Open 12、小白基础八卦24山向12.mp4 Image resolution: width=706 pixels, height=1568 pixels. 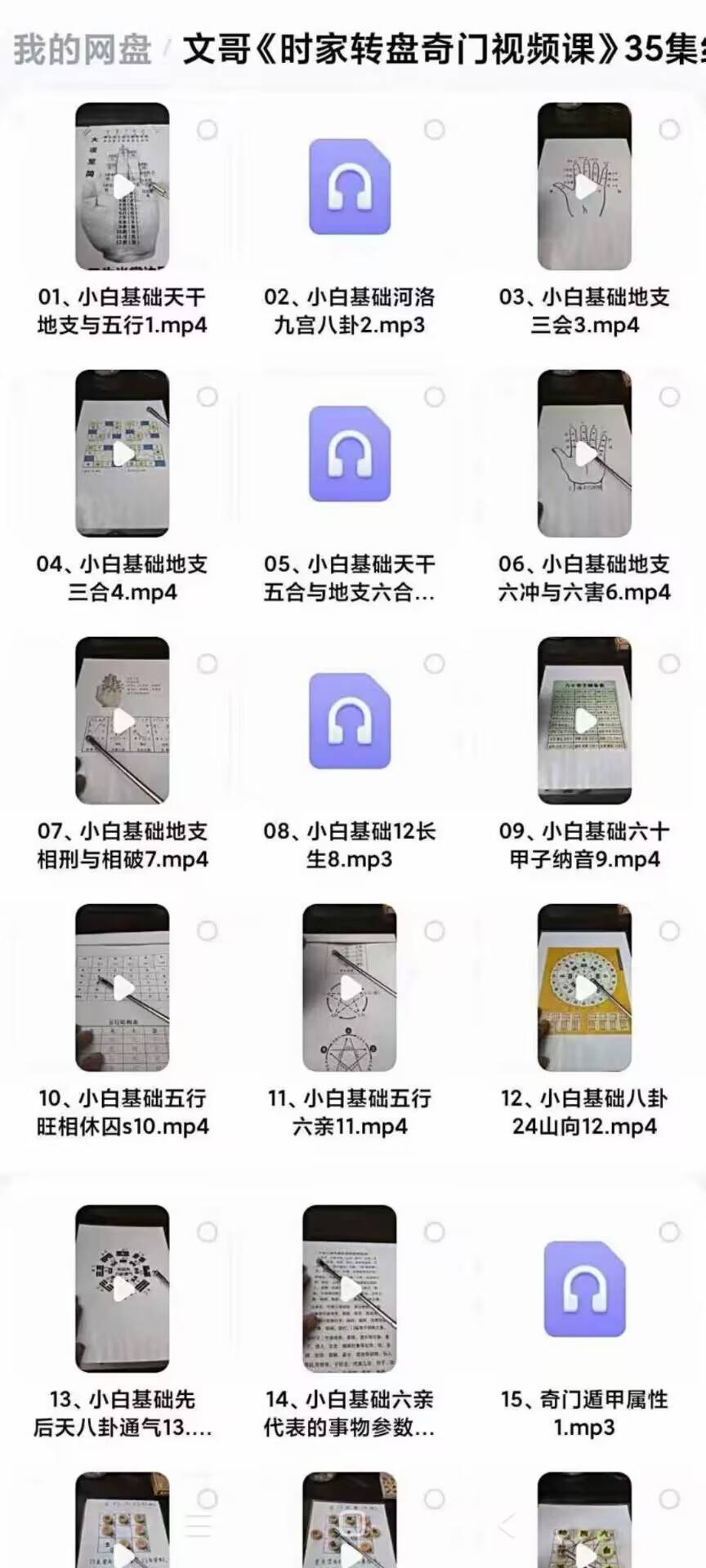[x=584, y=987]
